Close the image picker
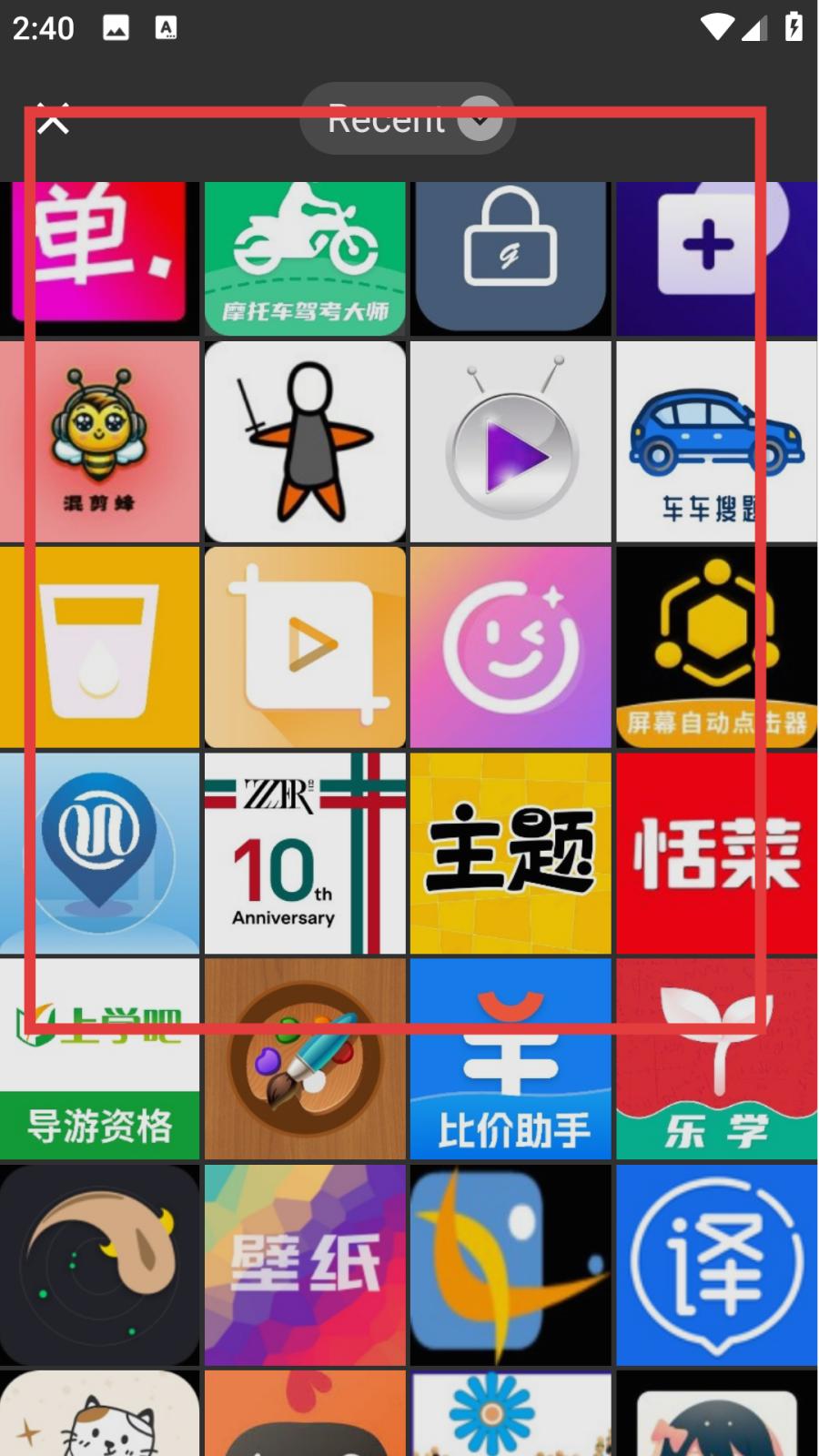Screen dimensions: 819x1456 53,119
